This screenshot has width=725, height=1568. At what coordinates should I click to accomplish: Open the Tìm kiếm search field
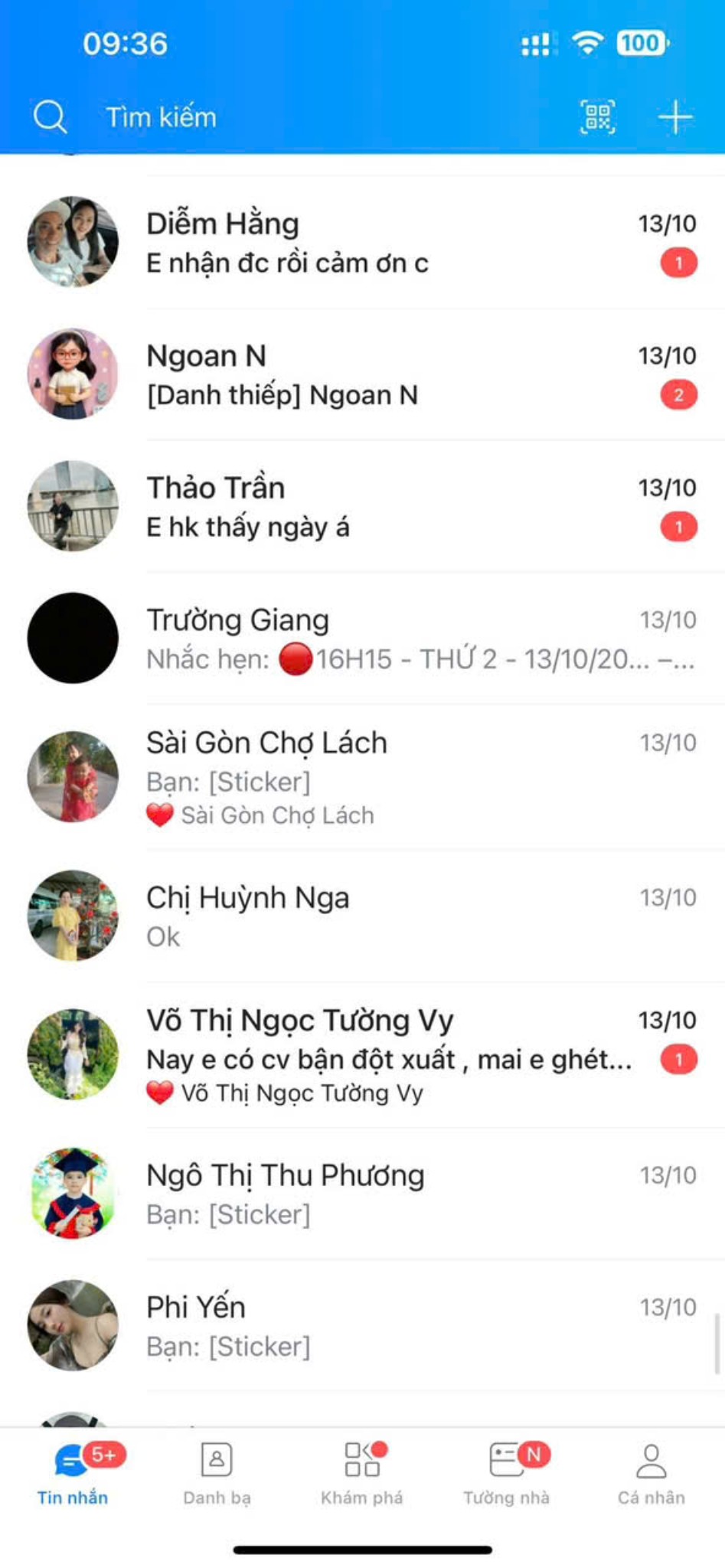tap(161, 117)
